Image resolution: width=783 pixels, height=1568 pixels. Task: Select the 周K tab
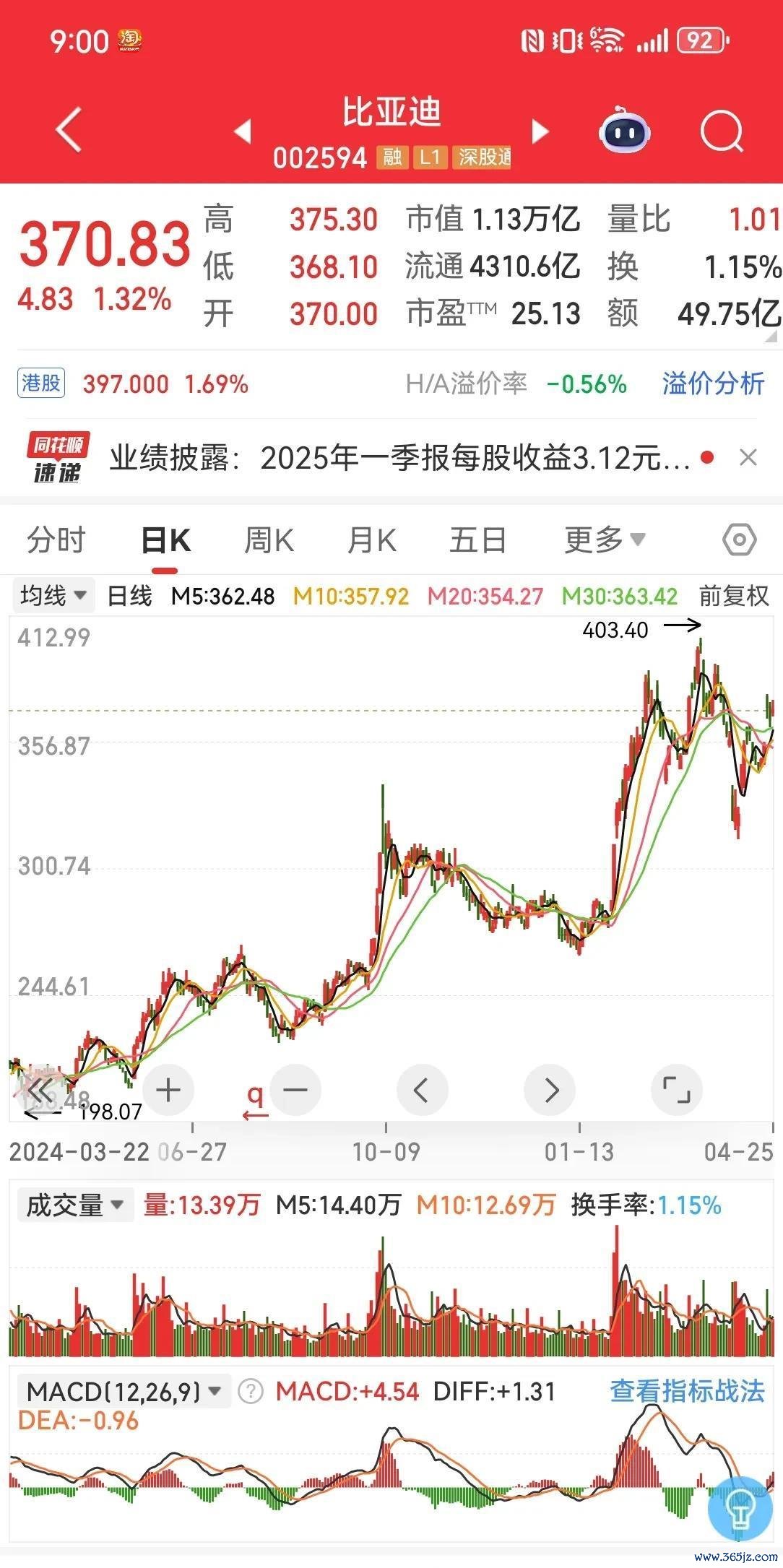(269, 540)
